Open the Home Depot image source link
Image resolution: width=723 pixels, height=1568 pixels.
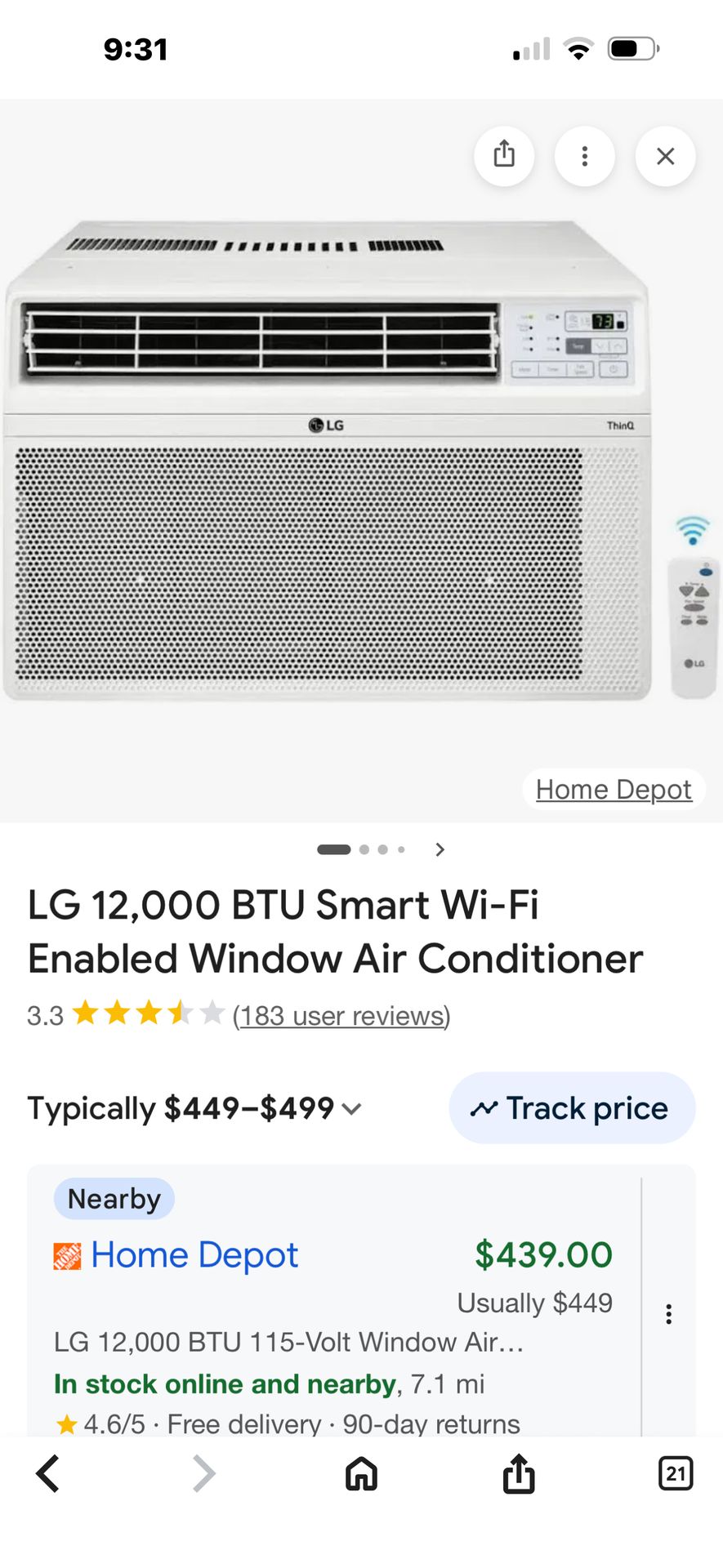pyautogui.click(x=614, y=790)
